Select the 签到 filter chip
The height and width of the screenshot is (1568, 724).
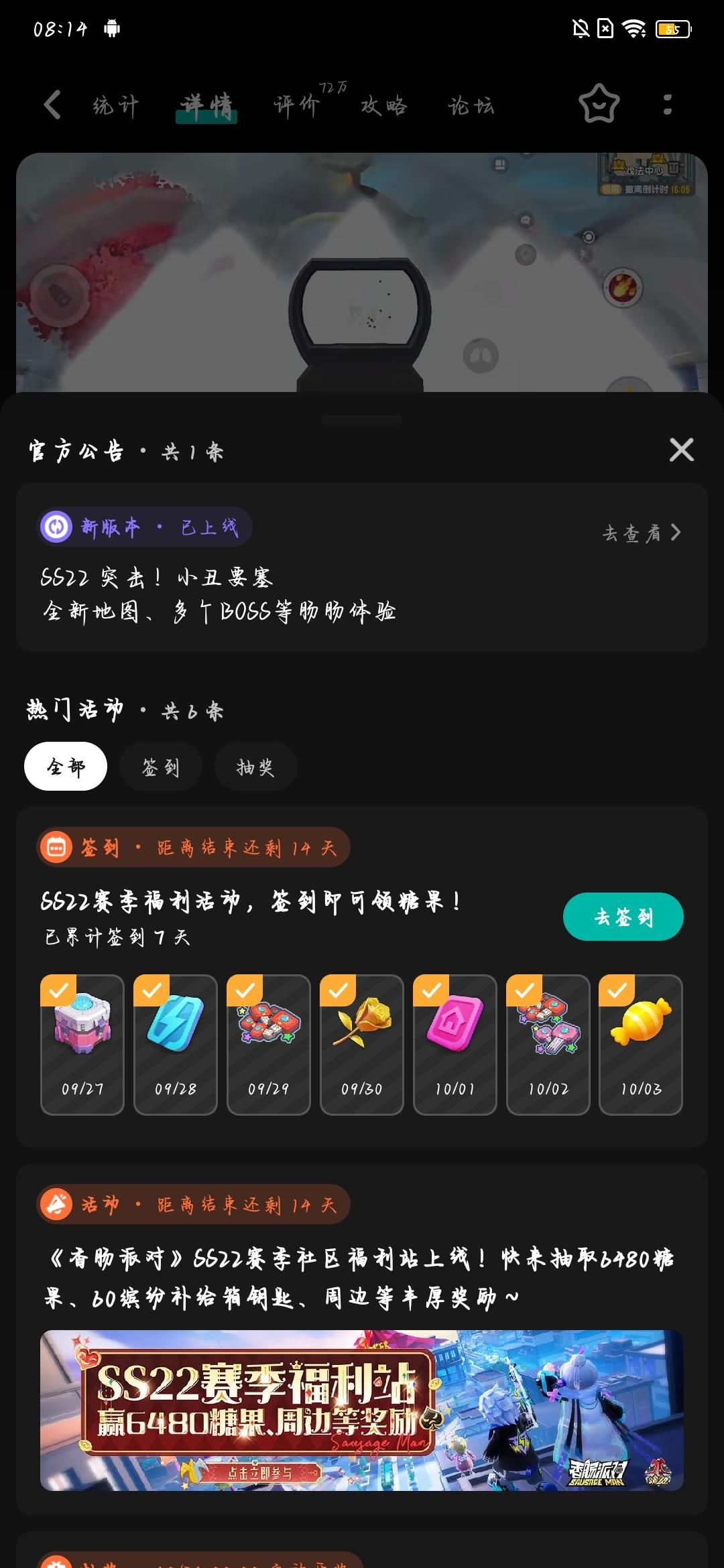[x=160, y=767]
